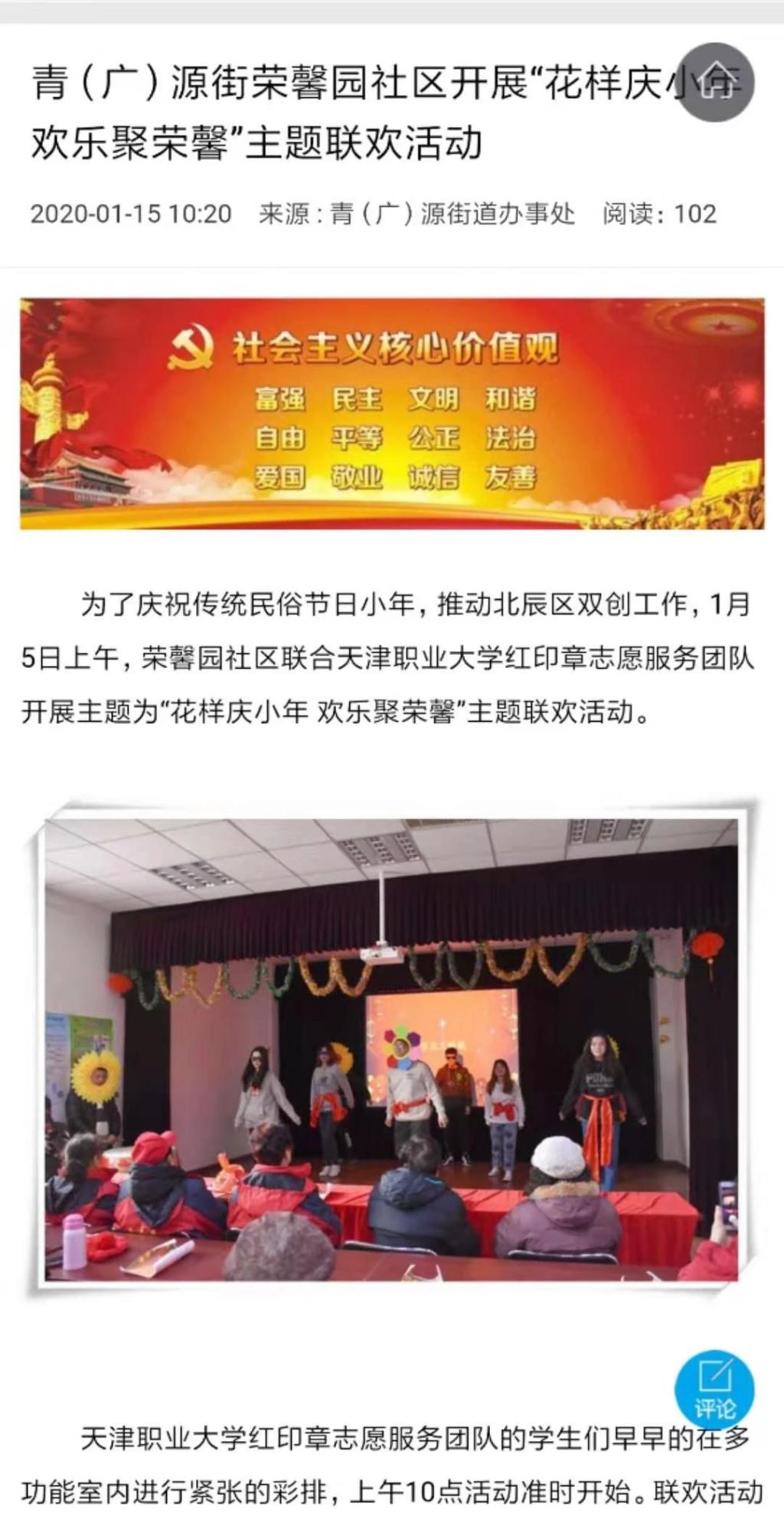Open the 评论 comment button
The height and width of the screenshot is (1513, 784).
click(x=714, y=1390)
